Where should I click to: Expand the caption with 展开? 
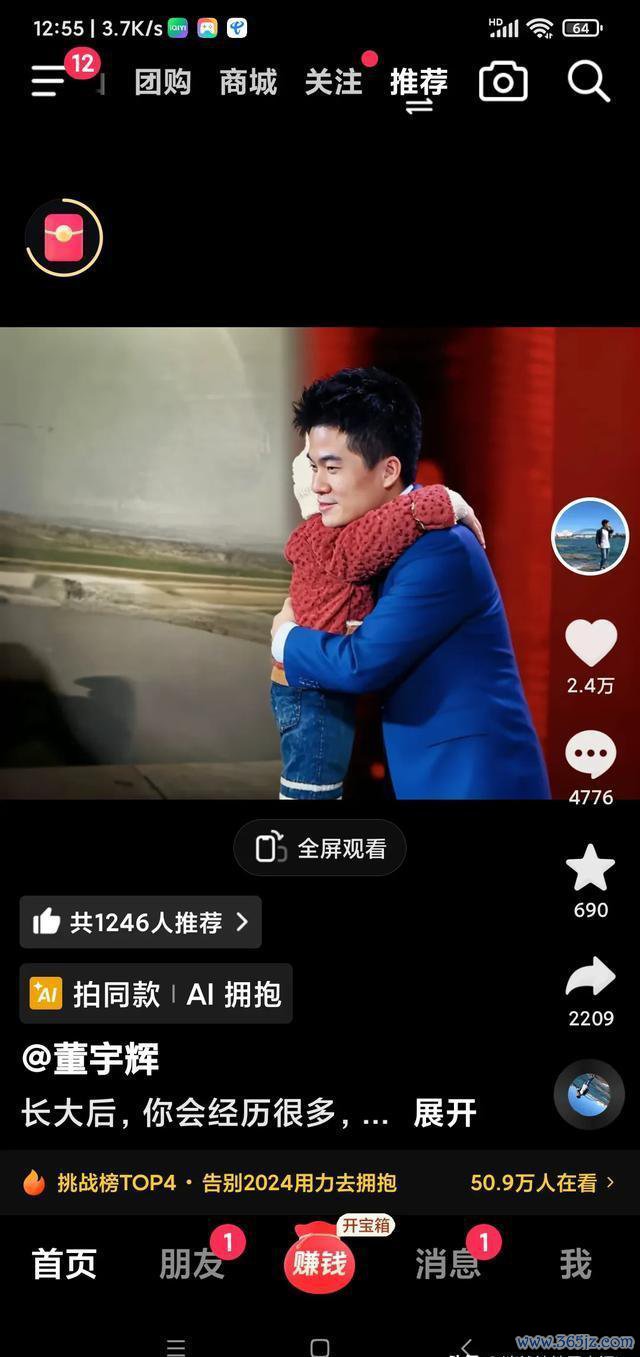[x=445, y=1113]
